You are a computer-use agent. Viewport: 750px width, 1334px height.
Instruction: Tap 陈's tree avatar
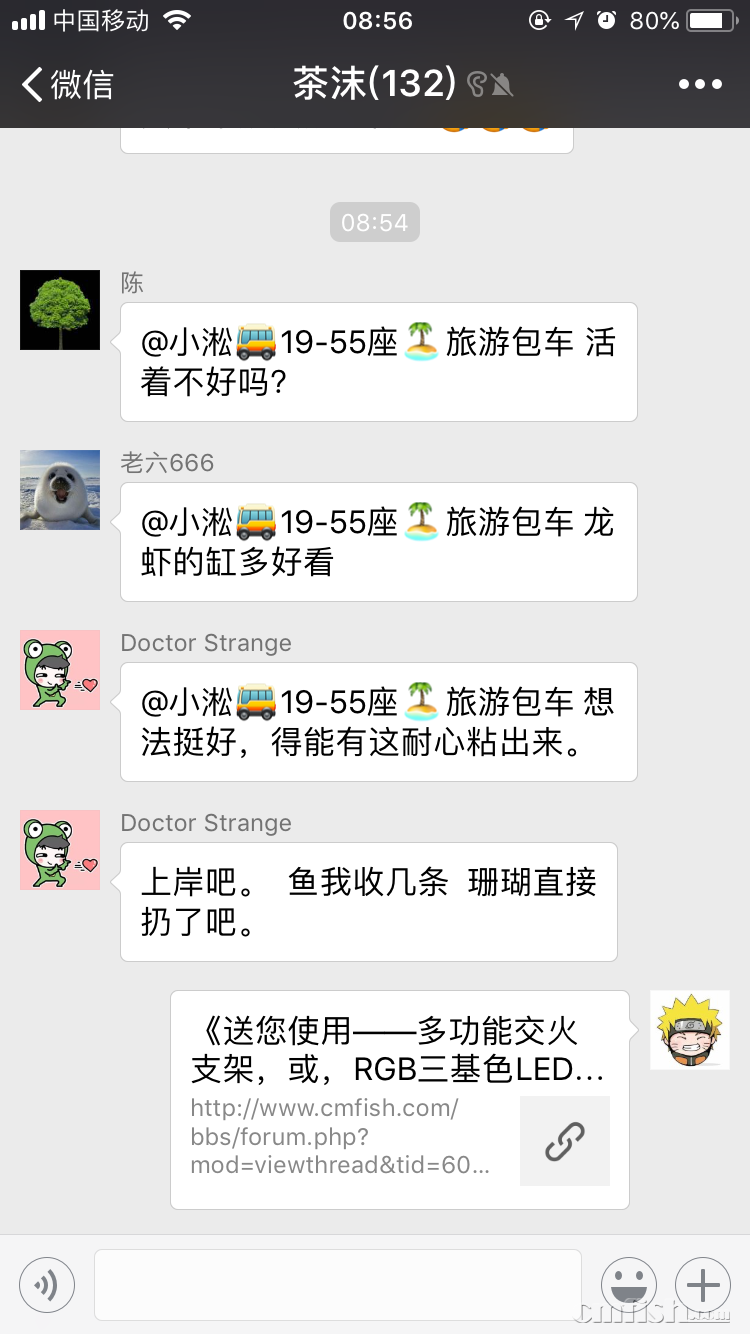59,310
